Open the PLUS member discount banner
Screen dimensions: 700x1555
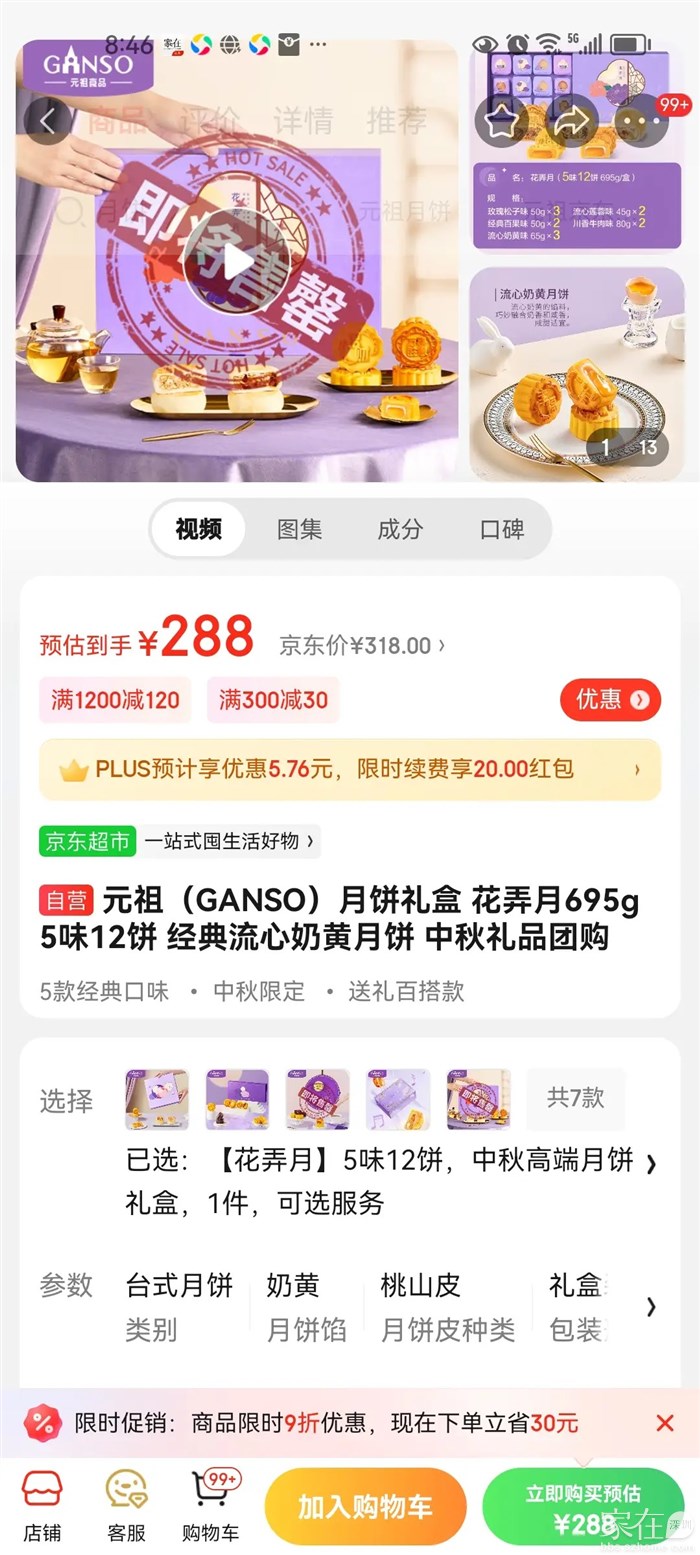(350, 769)
